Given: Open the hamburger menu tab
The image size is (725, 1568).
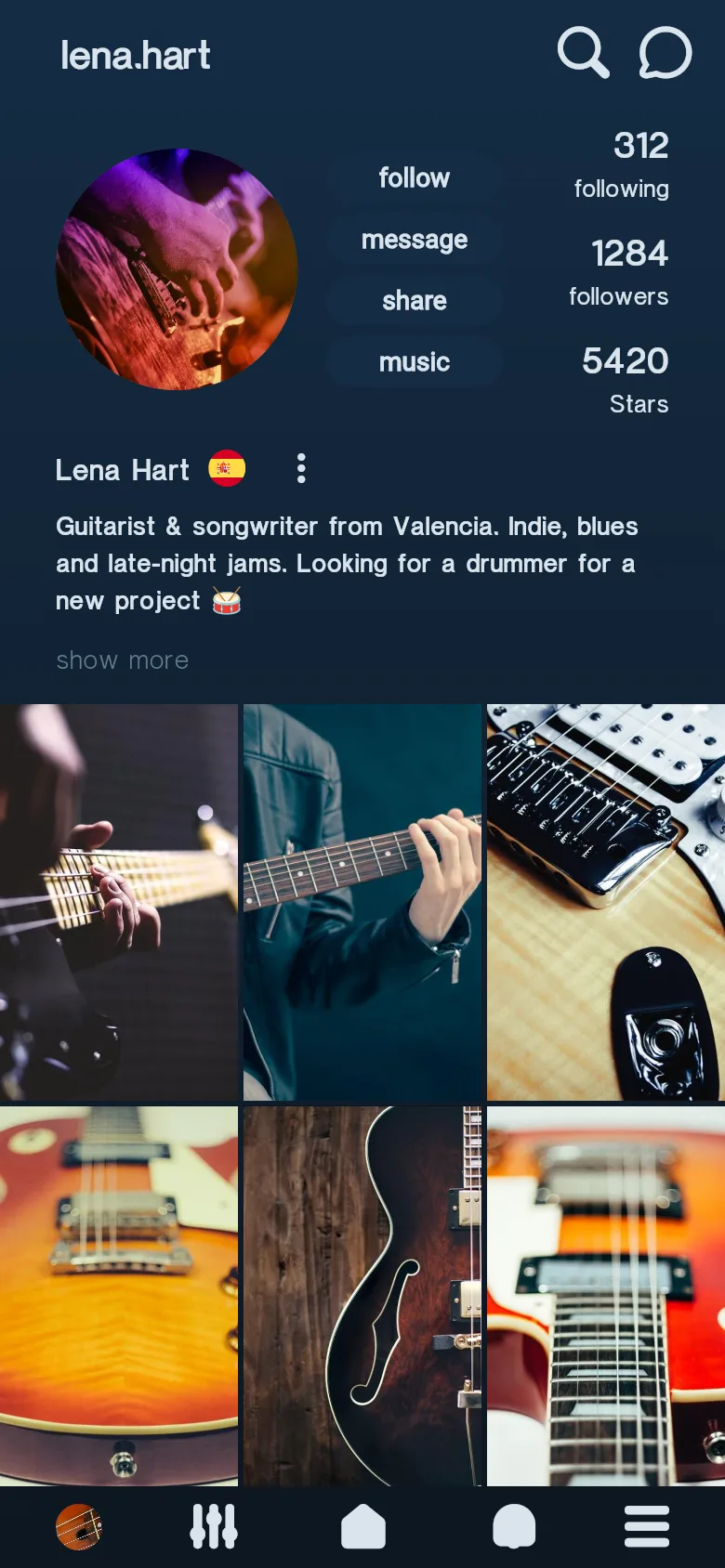Looking at the screenshot, I should pyautogui.click(x=647, y=1527).
